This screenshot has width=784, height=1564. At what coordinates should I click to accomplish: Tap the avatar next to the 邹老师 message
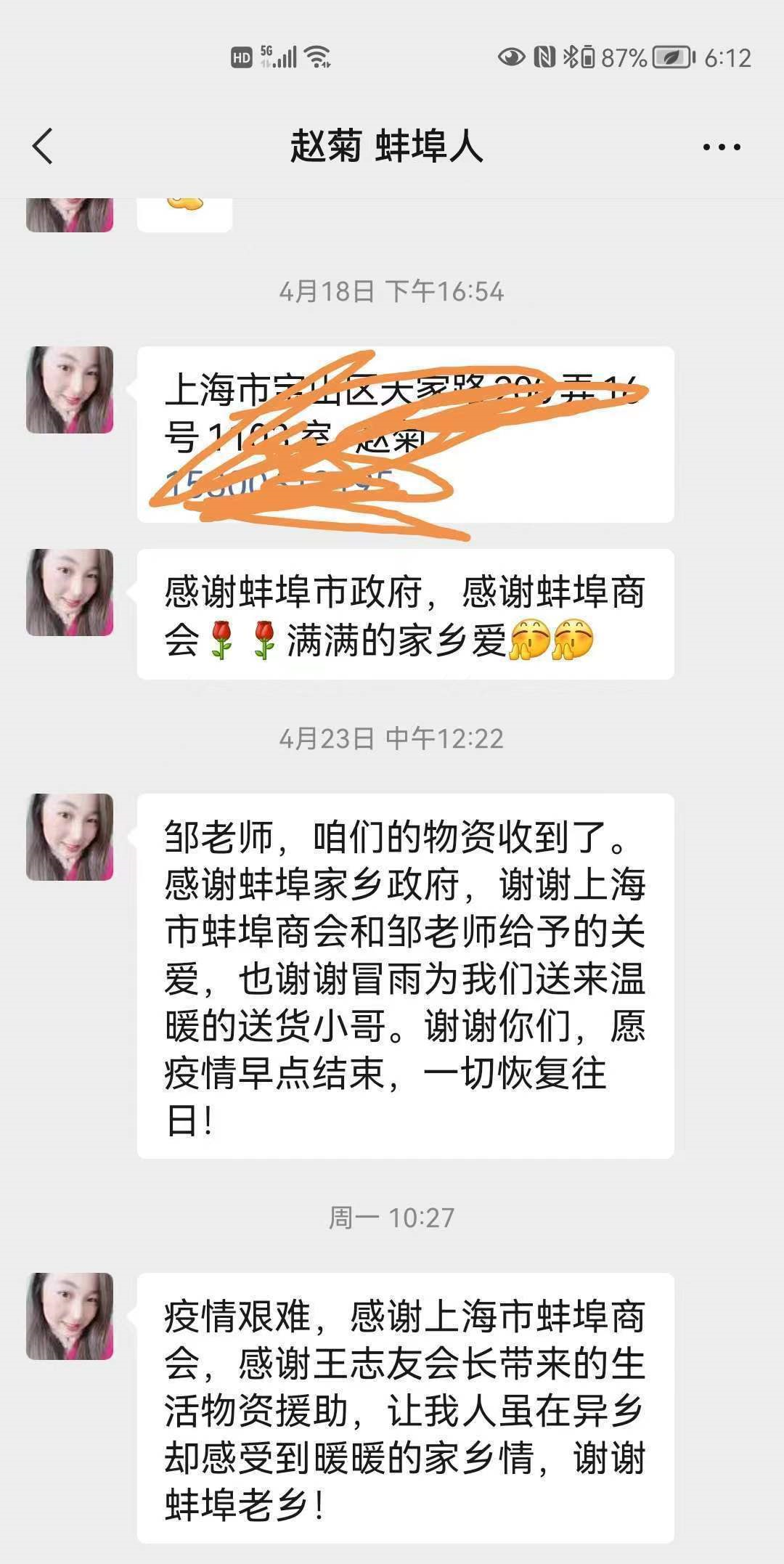click(x=70, y=837)
